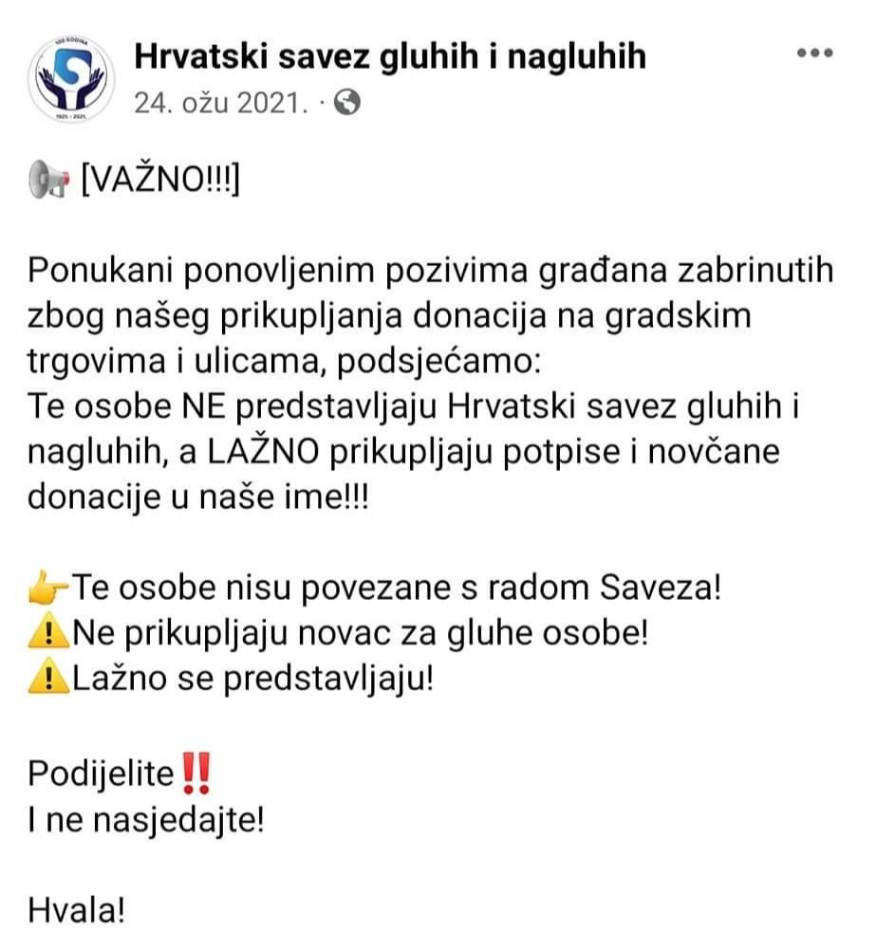The height and width of the screenshot is (943, 875).
Task: Open the post timestamp 24. ožu 2021.
Action: (220, 102)
